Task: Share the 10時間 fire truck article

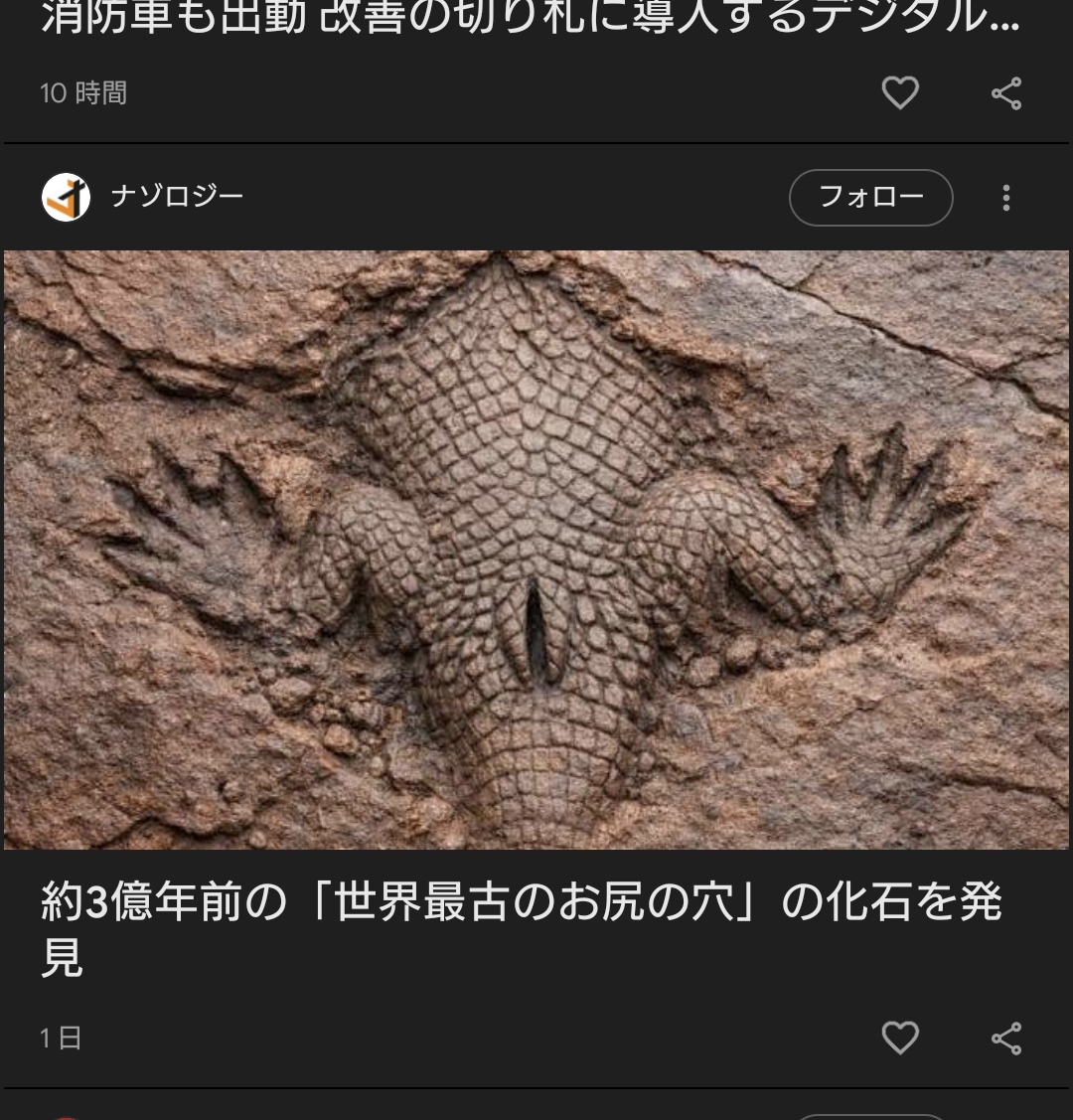Action: [x=1005, y=93]
